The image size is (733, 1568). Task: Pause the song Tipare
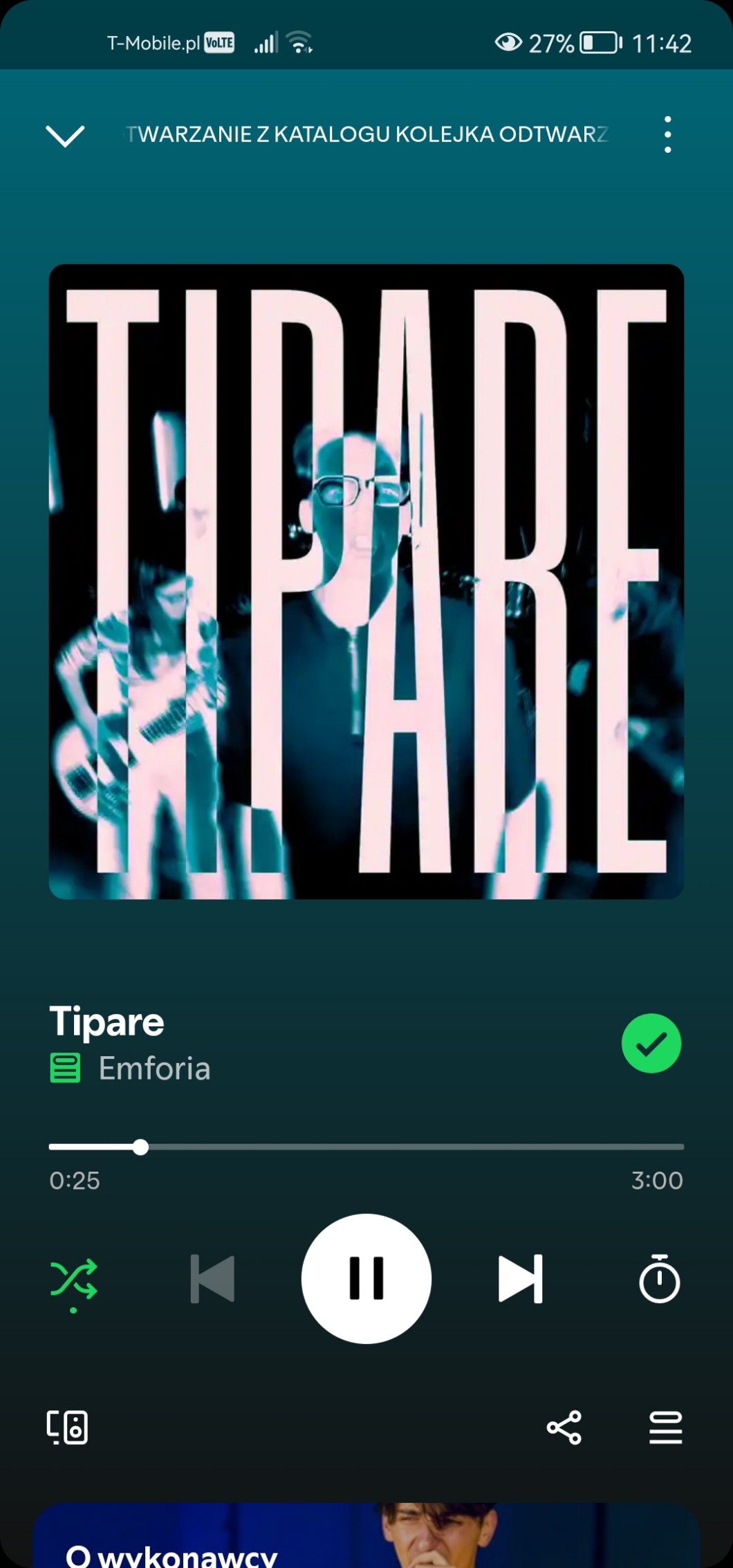click(x=366, y=1278)
